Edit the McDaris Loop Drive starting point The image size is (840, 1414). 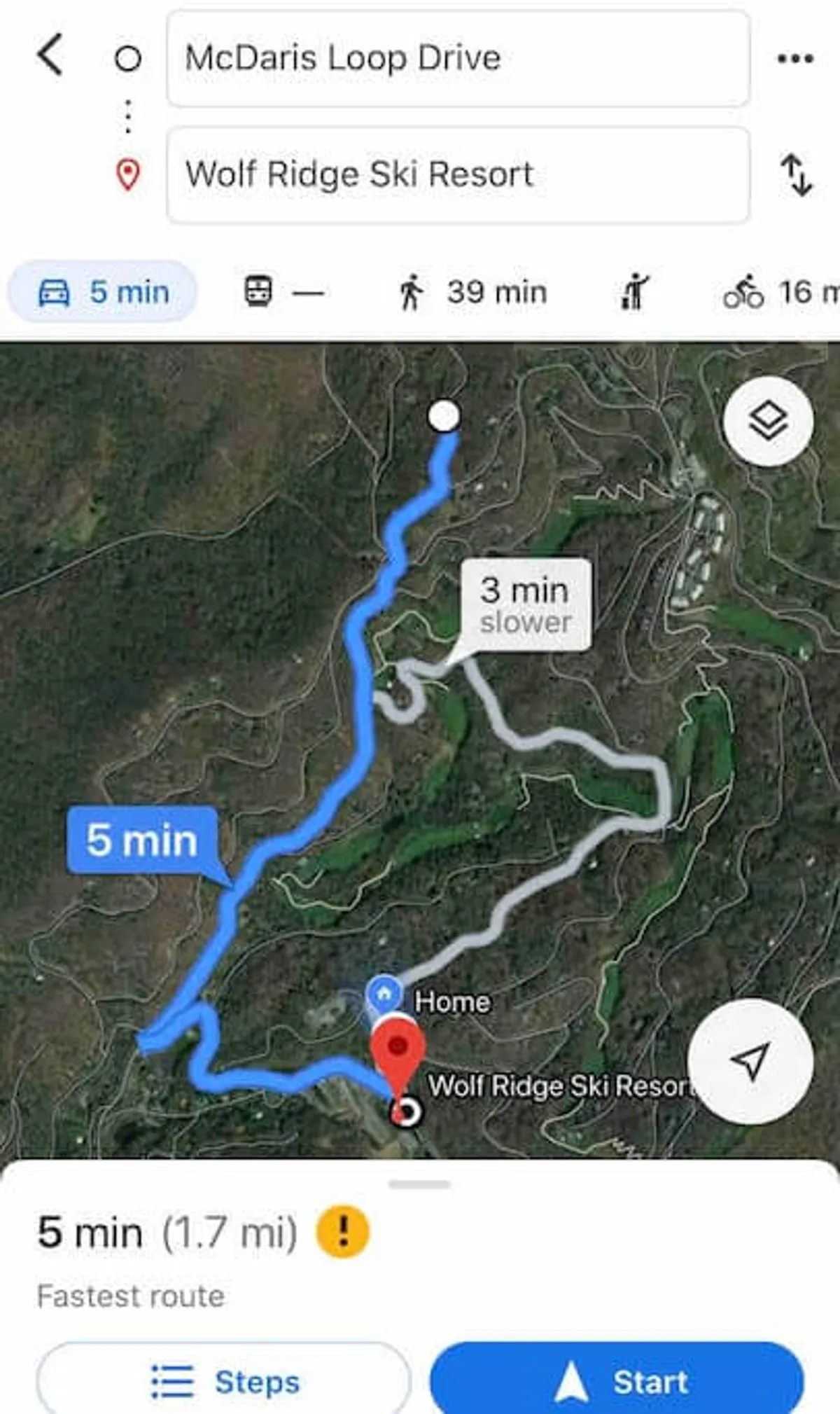[458, 59]
